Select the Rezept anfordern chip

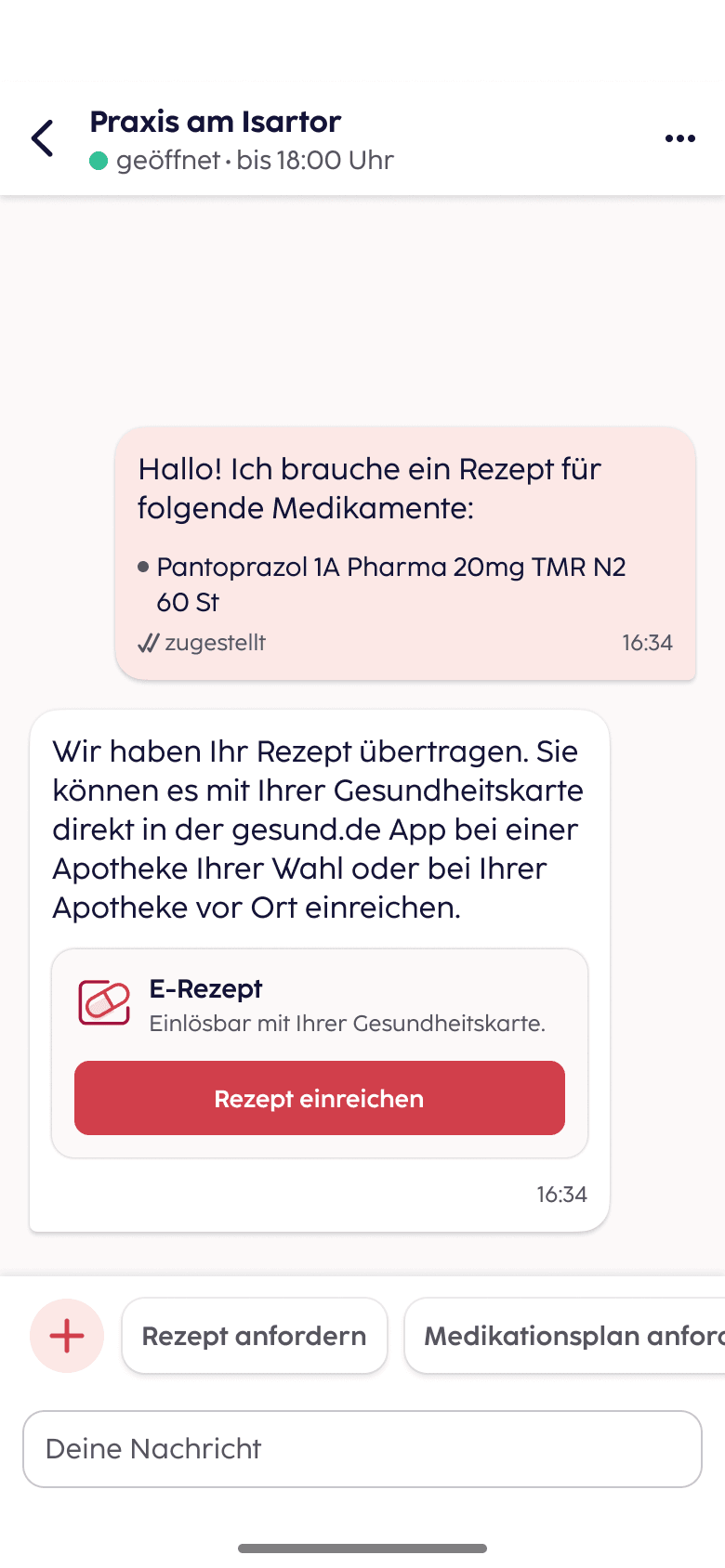coord(254,1336)
